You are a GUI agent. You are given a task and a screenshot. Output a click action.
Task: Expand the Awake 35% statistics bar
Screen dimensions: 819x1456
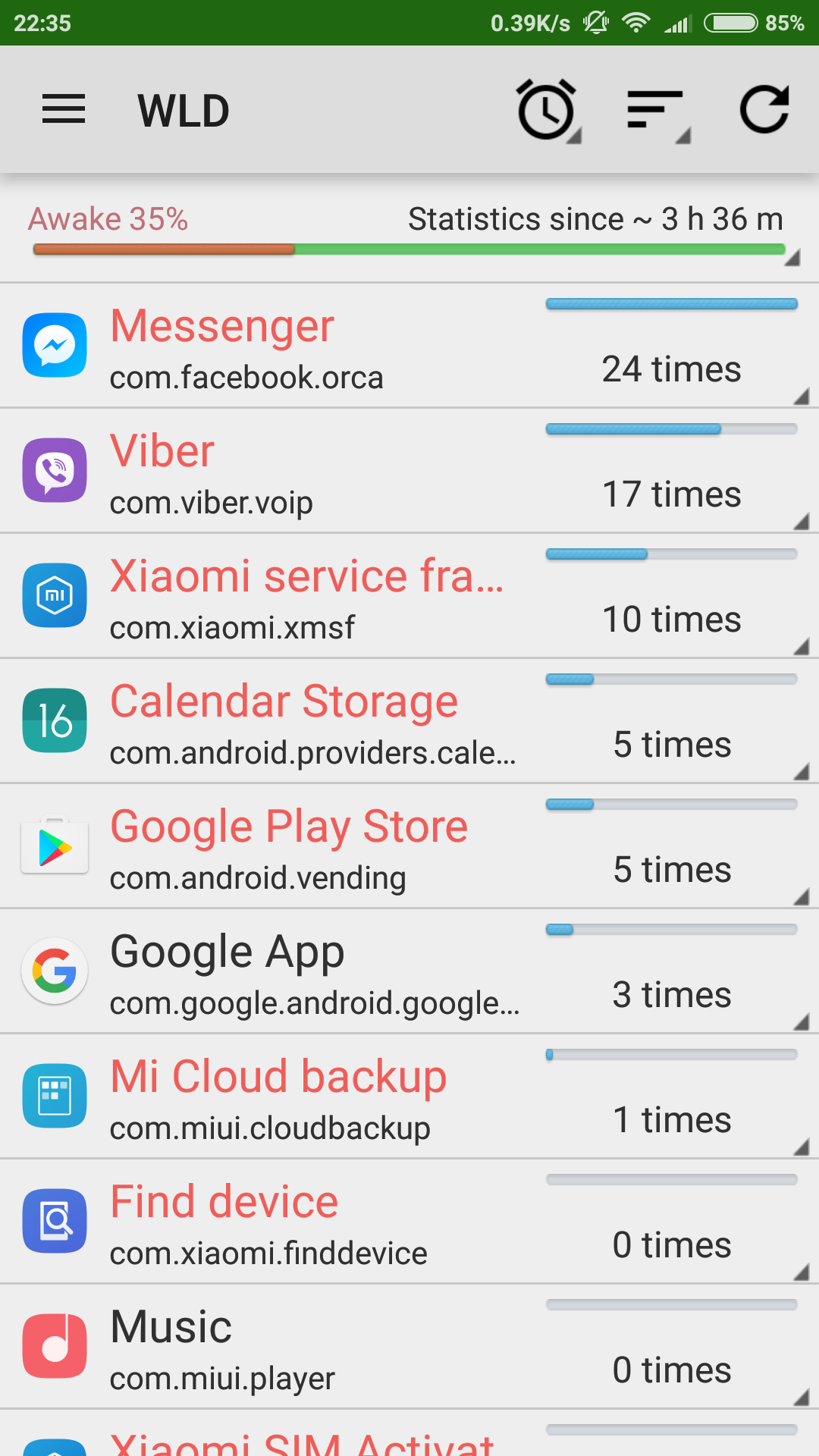pyautogui.click(x=409, y=232)
